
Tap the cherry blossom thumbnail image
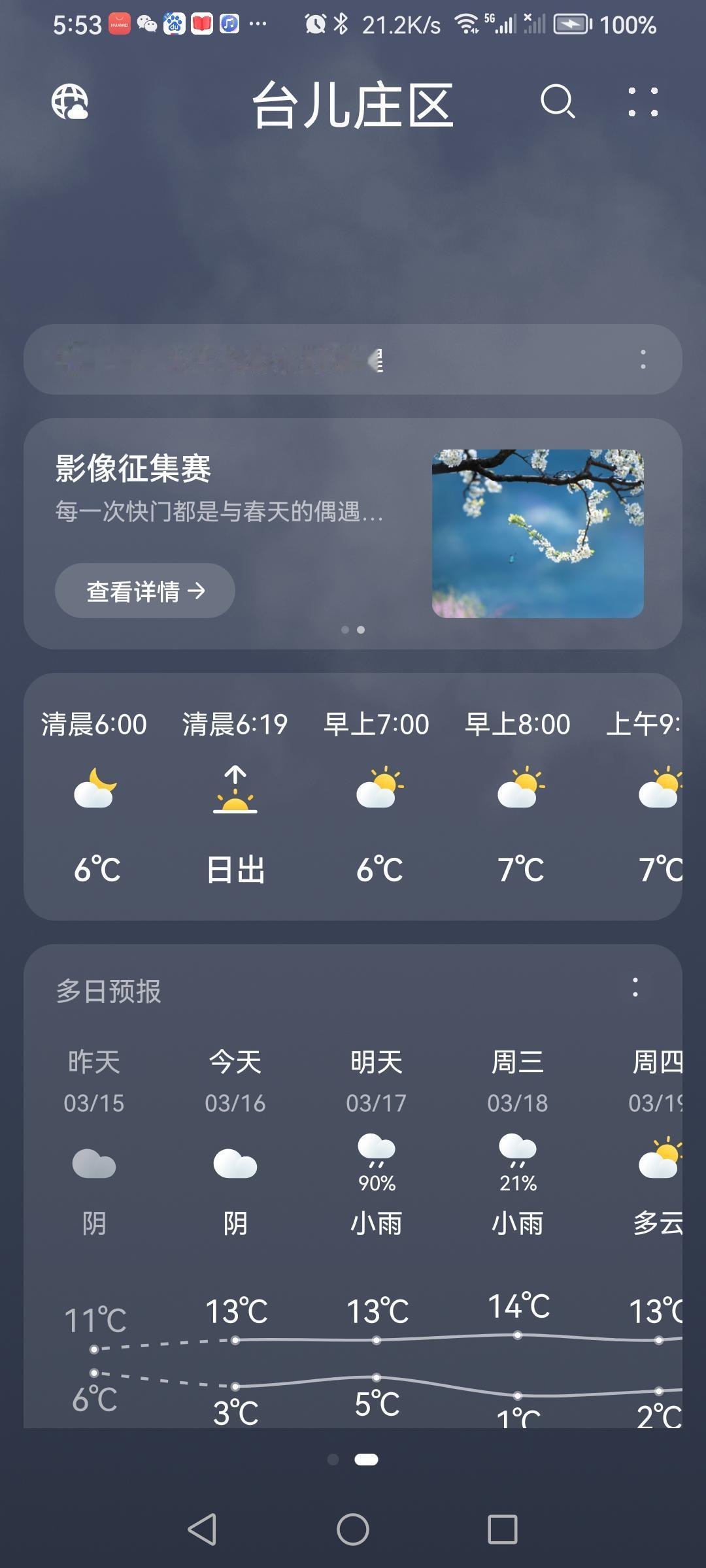[x=536, y=533]
